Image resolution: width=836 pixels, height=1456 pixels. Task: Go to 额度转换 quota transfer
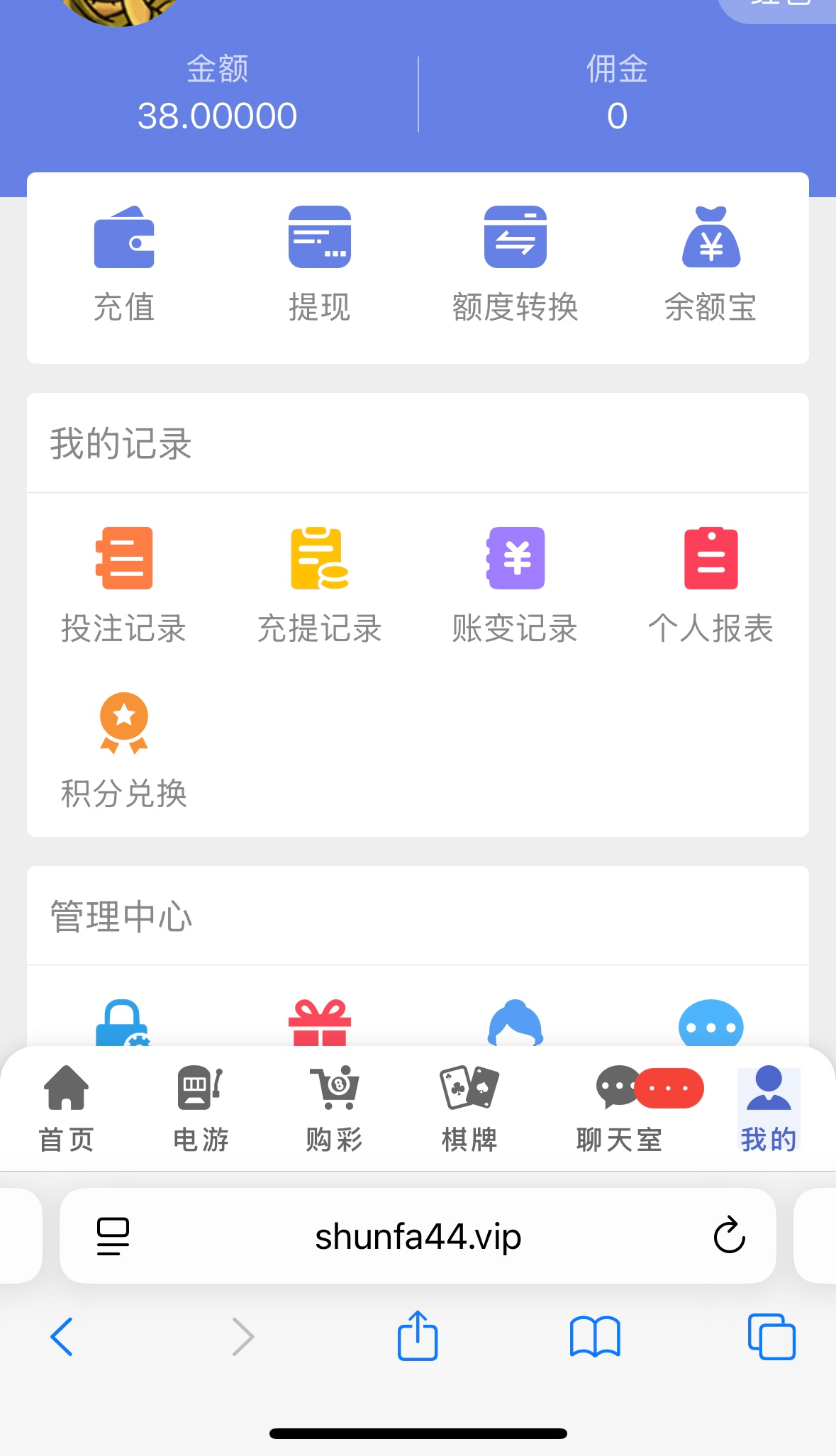[x=515, y=262]
